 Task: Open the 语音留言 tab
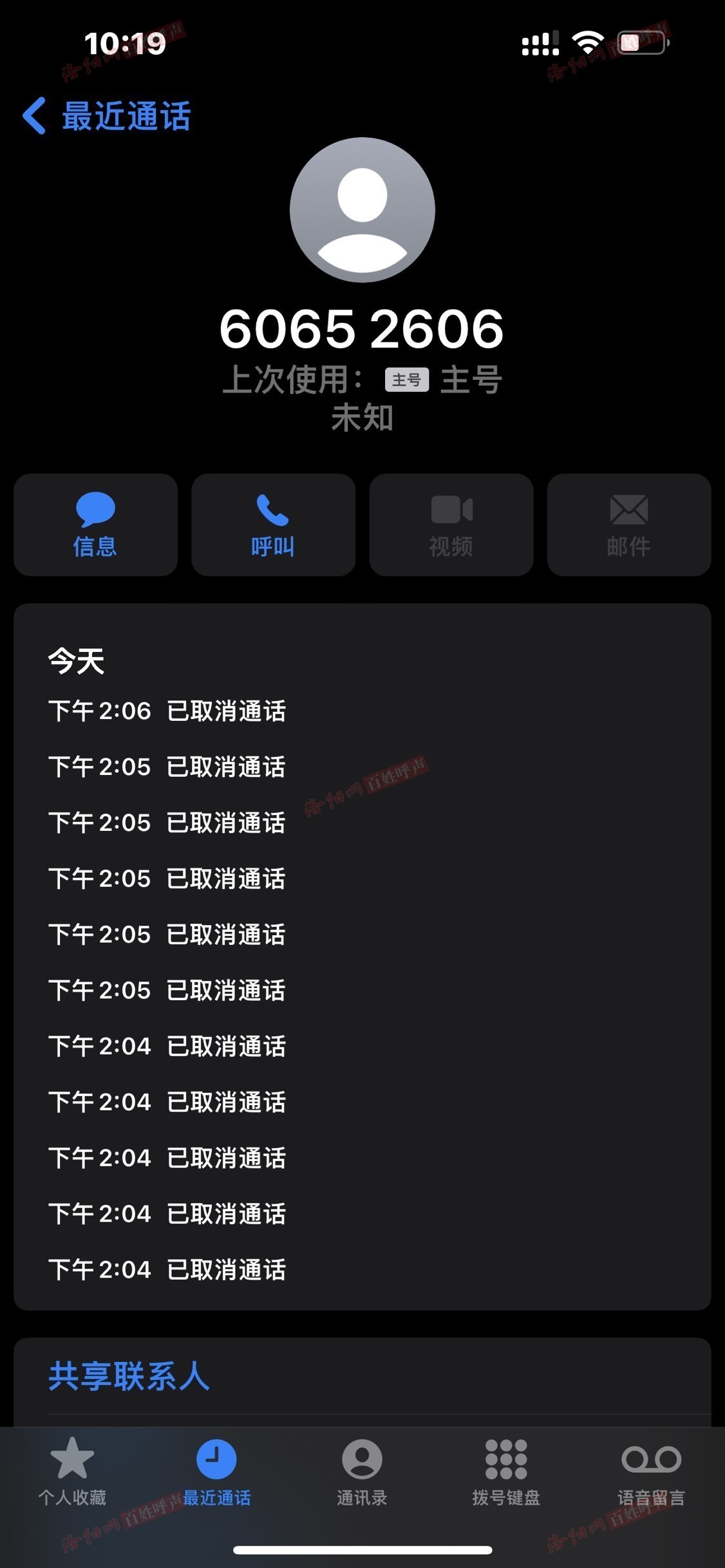(x=651, y=1472)
